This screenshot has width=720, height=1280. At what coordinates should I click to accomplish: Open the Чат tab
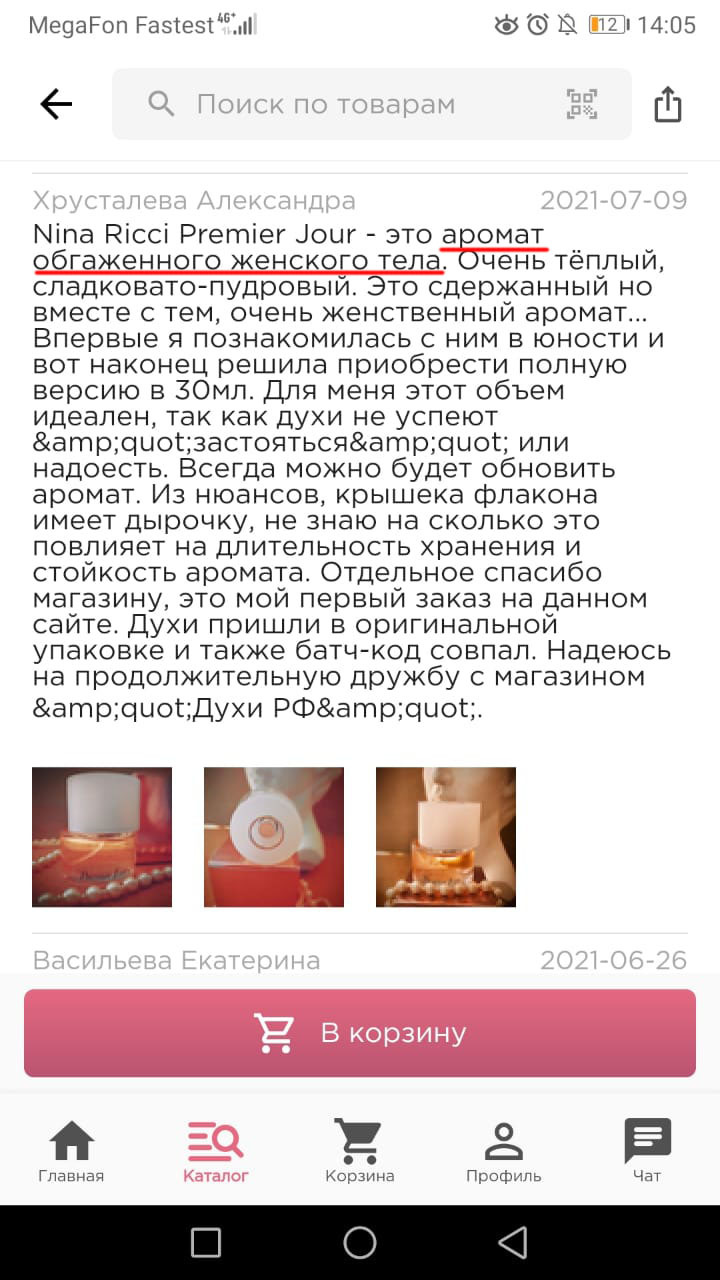pos(647,1152)
